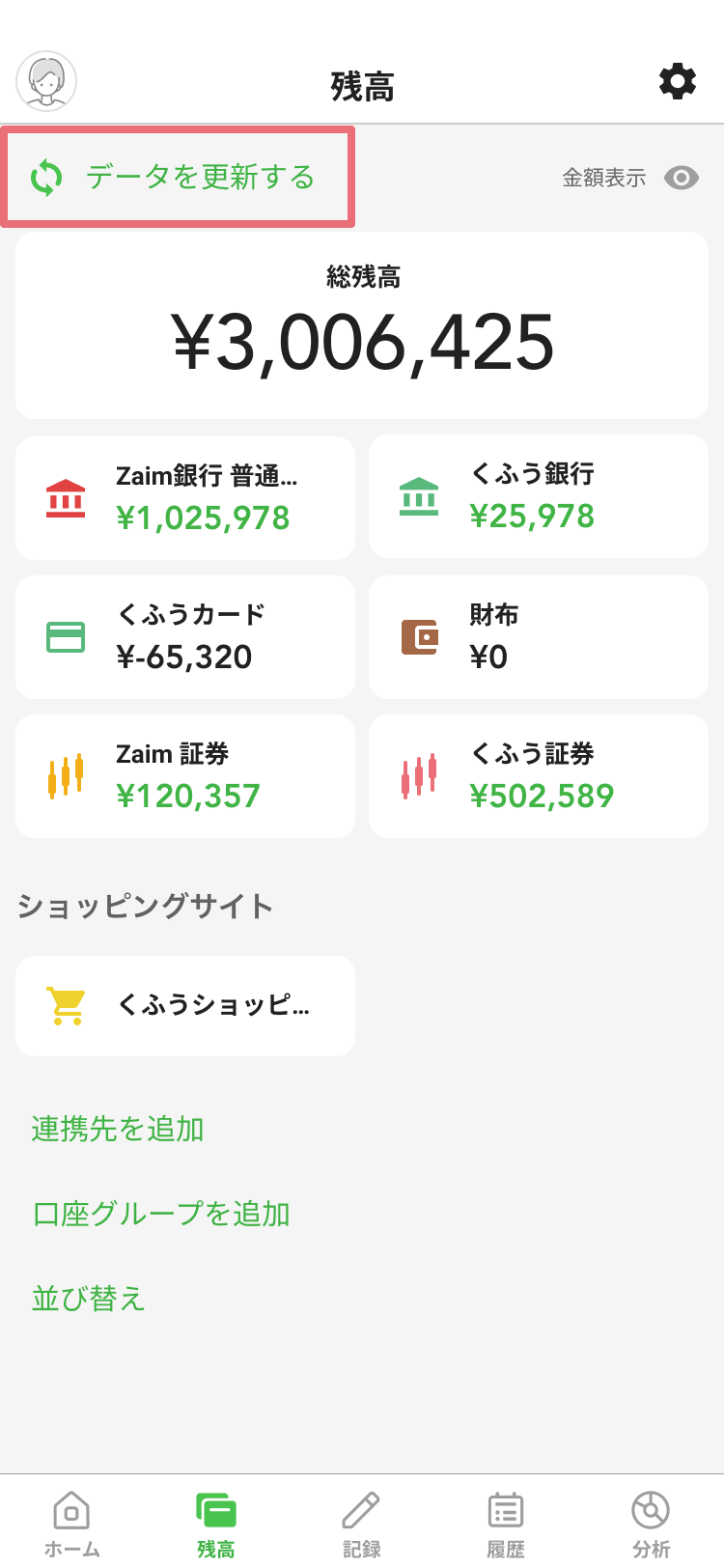Open the Zaim 証券 card
Screen dimensions: 724x1568
coord(185,776)
